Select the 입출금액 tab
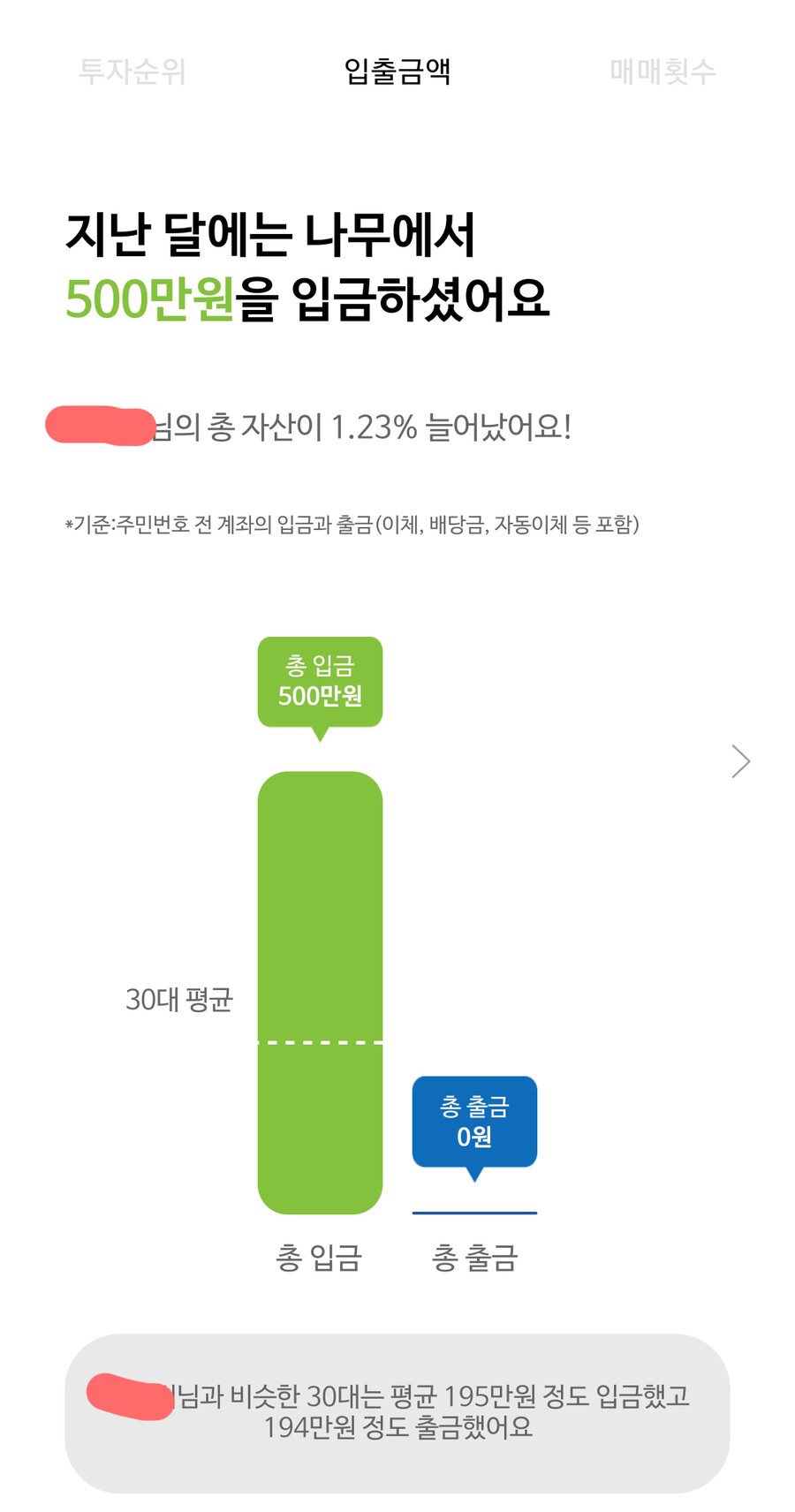795x1512 pixels. 397,71
